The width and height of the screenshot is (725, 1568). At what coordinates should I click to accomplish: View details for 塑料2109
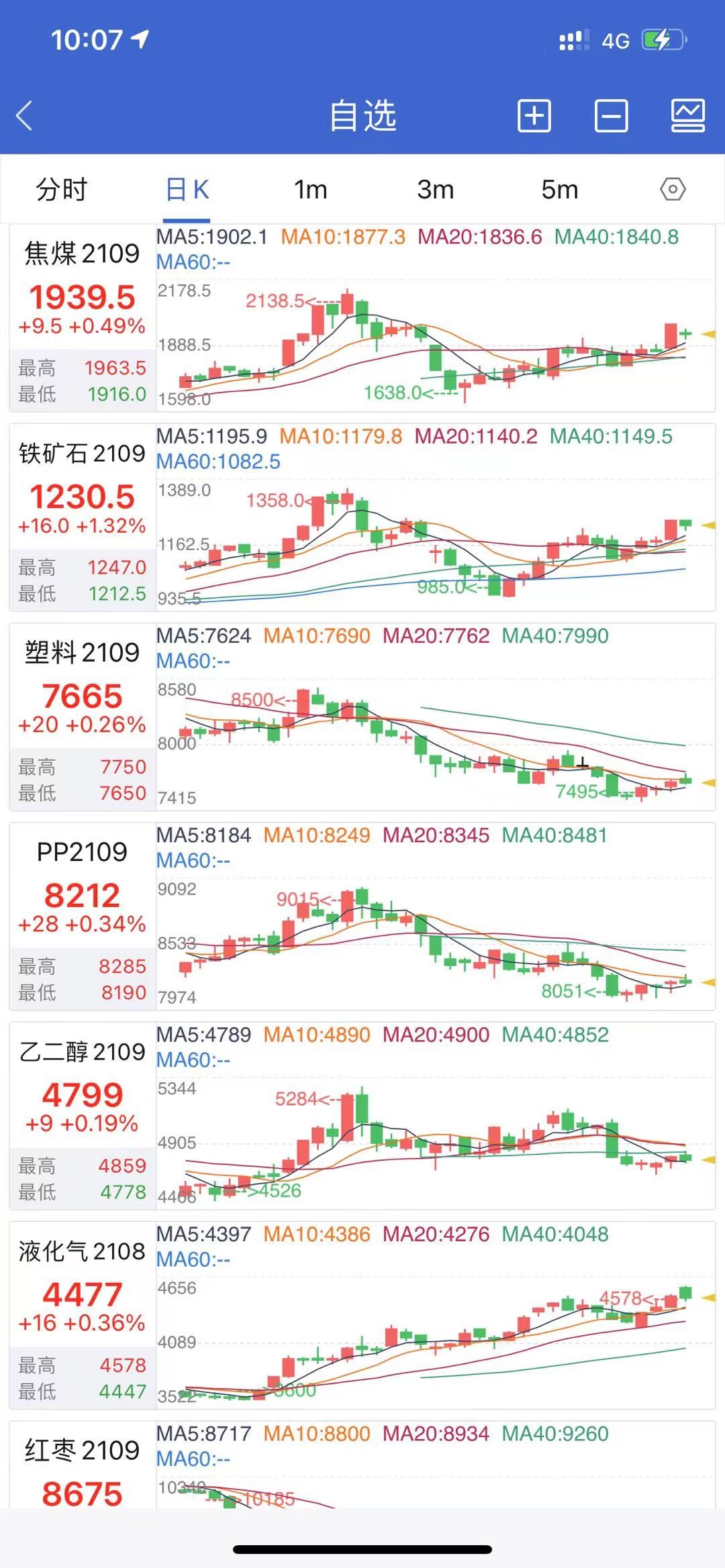tap(82, 652)
